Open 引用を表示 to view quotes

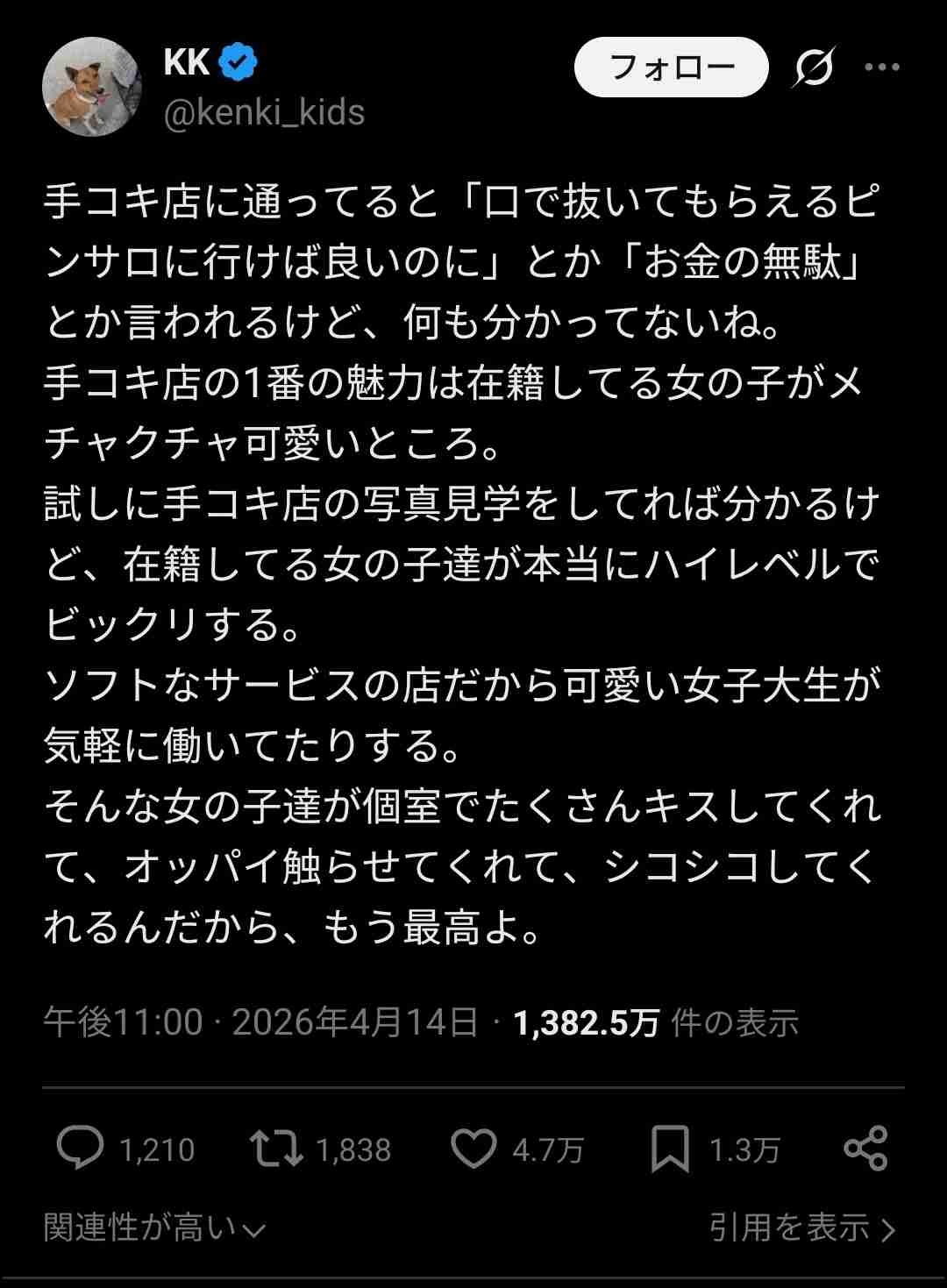801,1228
